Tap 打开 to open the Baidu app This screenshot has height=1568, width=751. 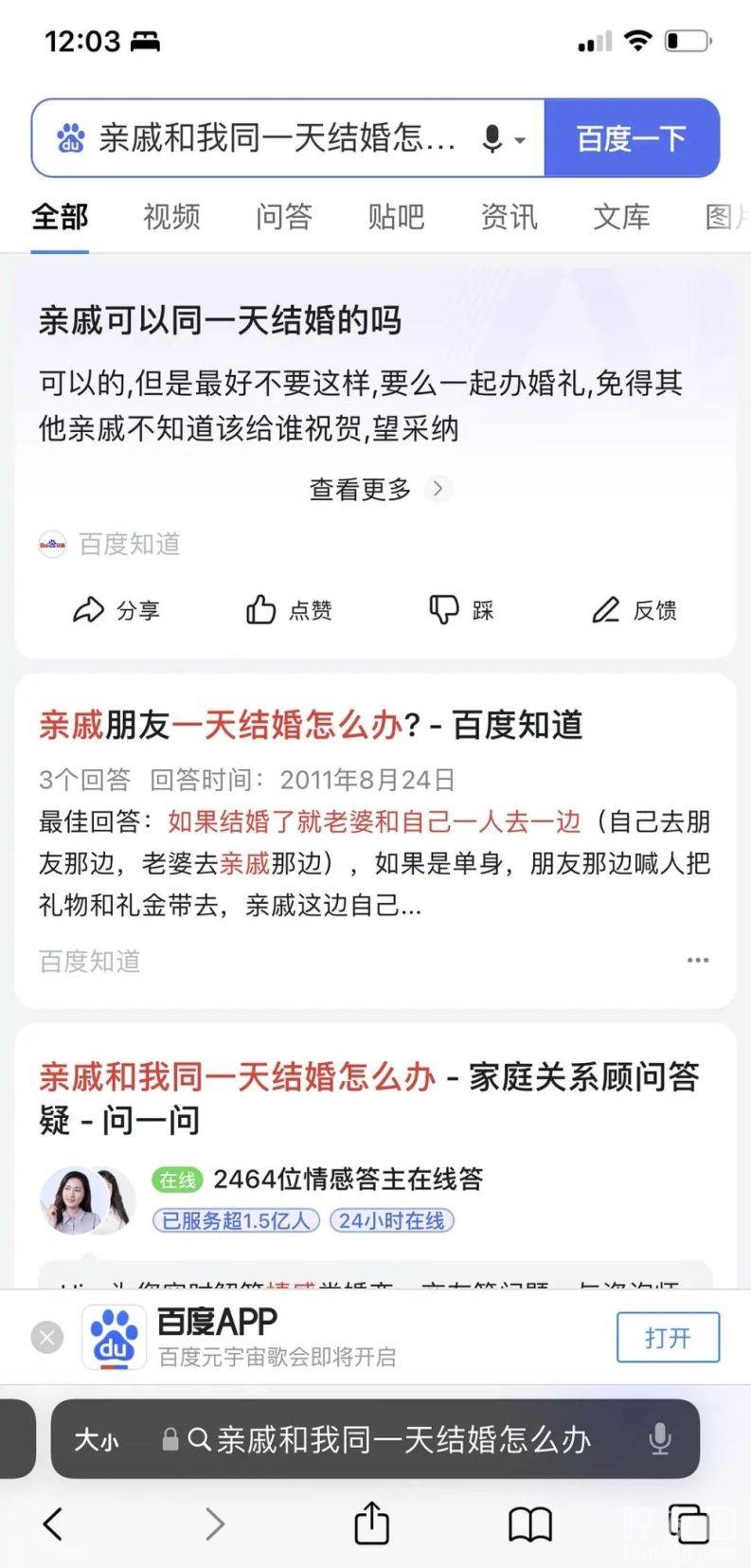[x=668, y=1337]
